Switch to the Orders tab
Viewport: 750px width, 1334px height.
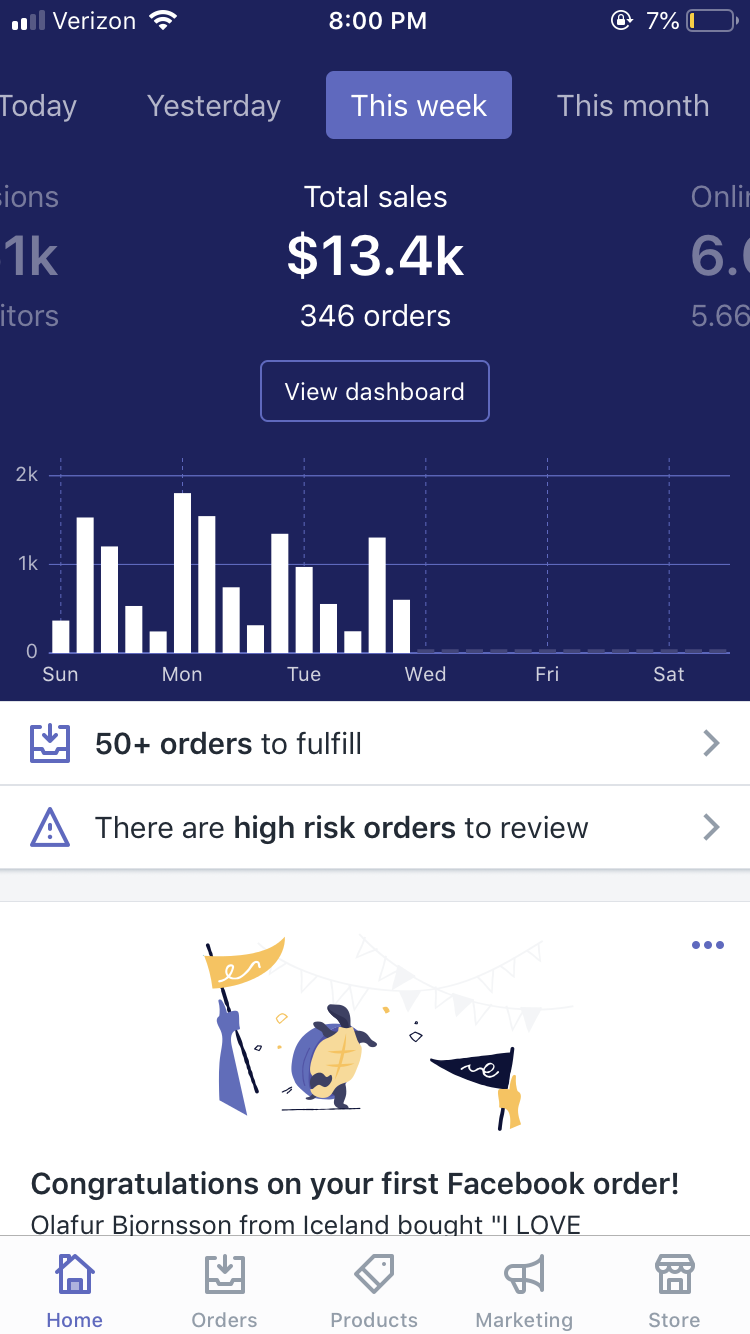[225, 1291]
